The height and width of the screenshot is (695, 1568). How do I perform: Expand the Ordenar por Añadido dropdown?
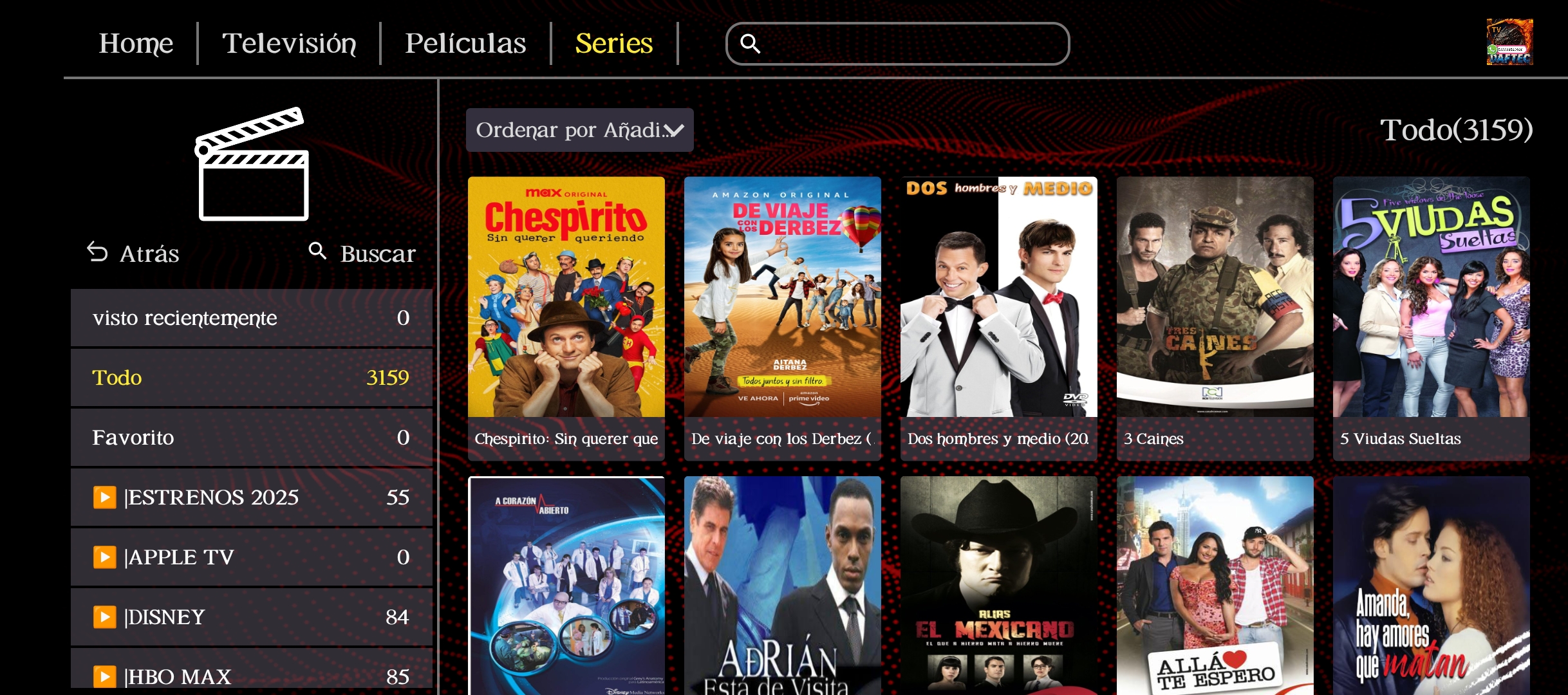click(x=579, y=130)
